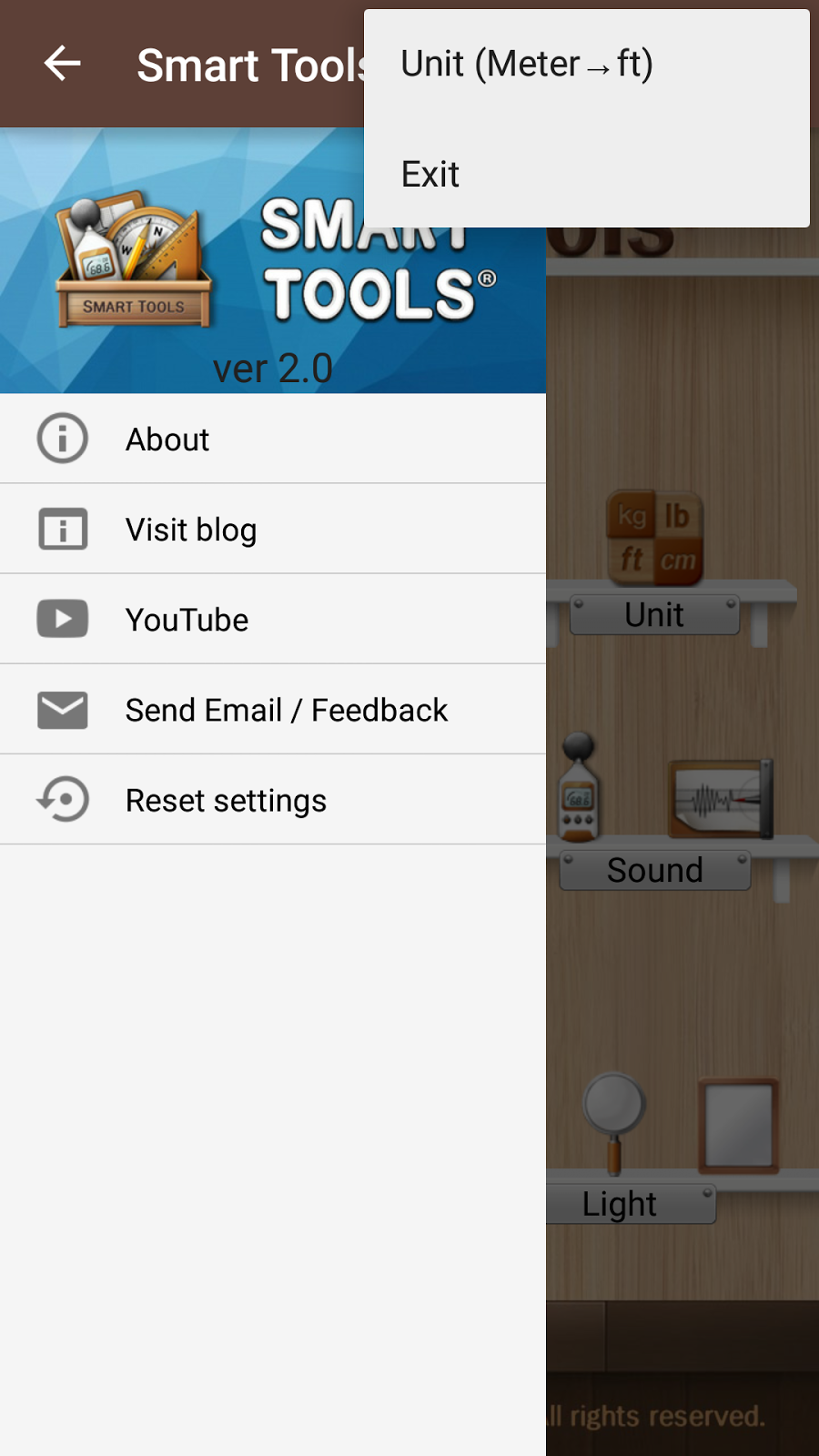
Task: Select Reset settings
Action: click(226, 801)
